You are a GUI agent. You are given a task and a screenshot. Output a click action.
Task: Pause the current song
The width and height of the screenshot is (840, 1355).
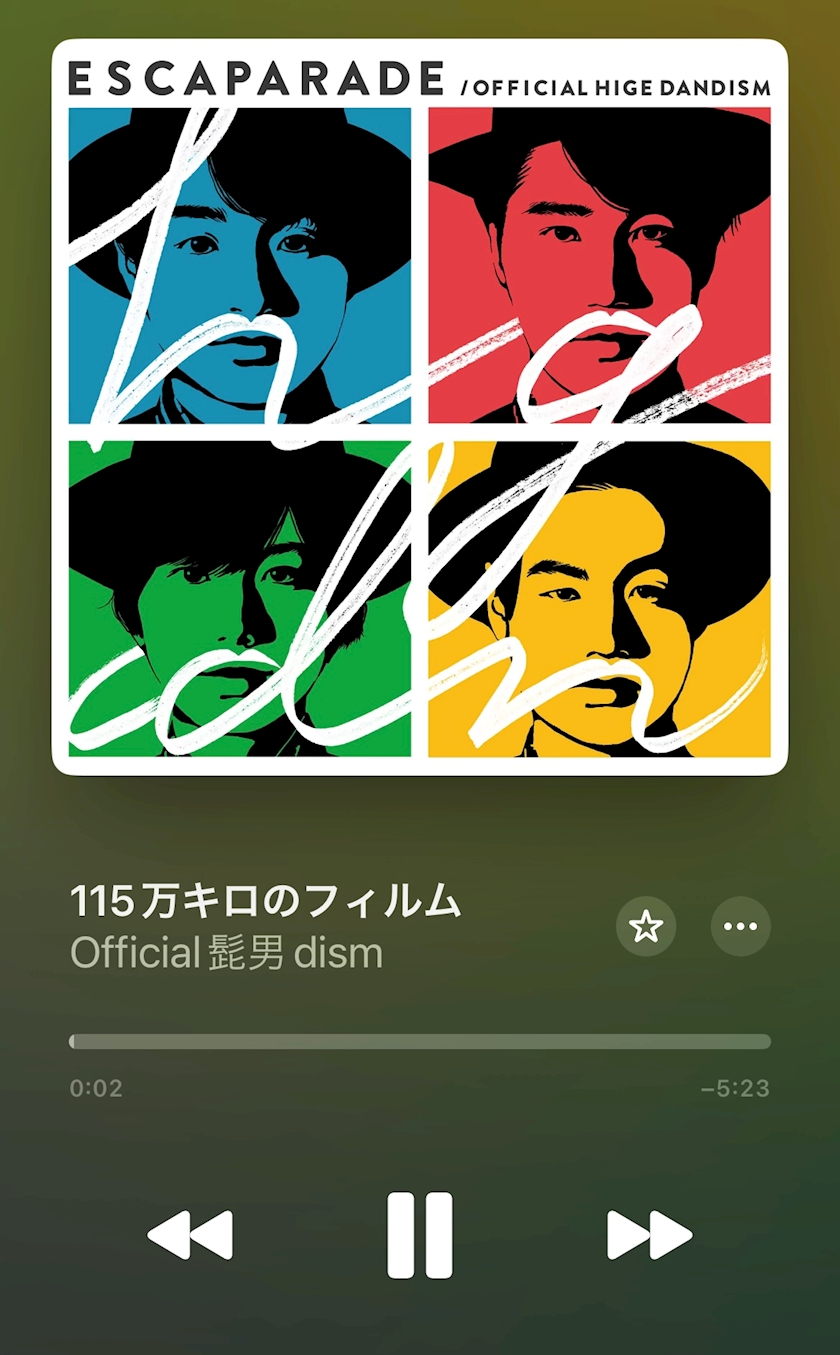[420, 1235]
